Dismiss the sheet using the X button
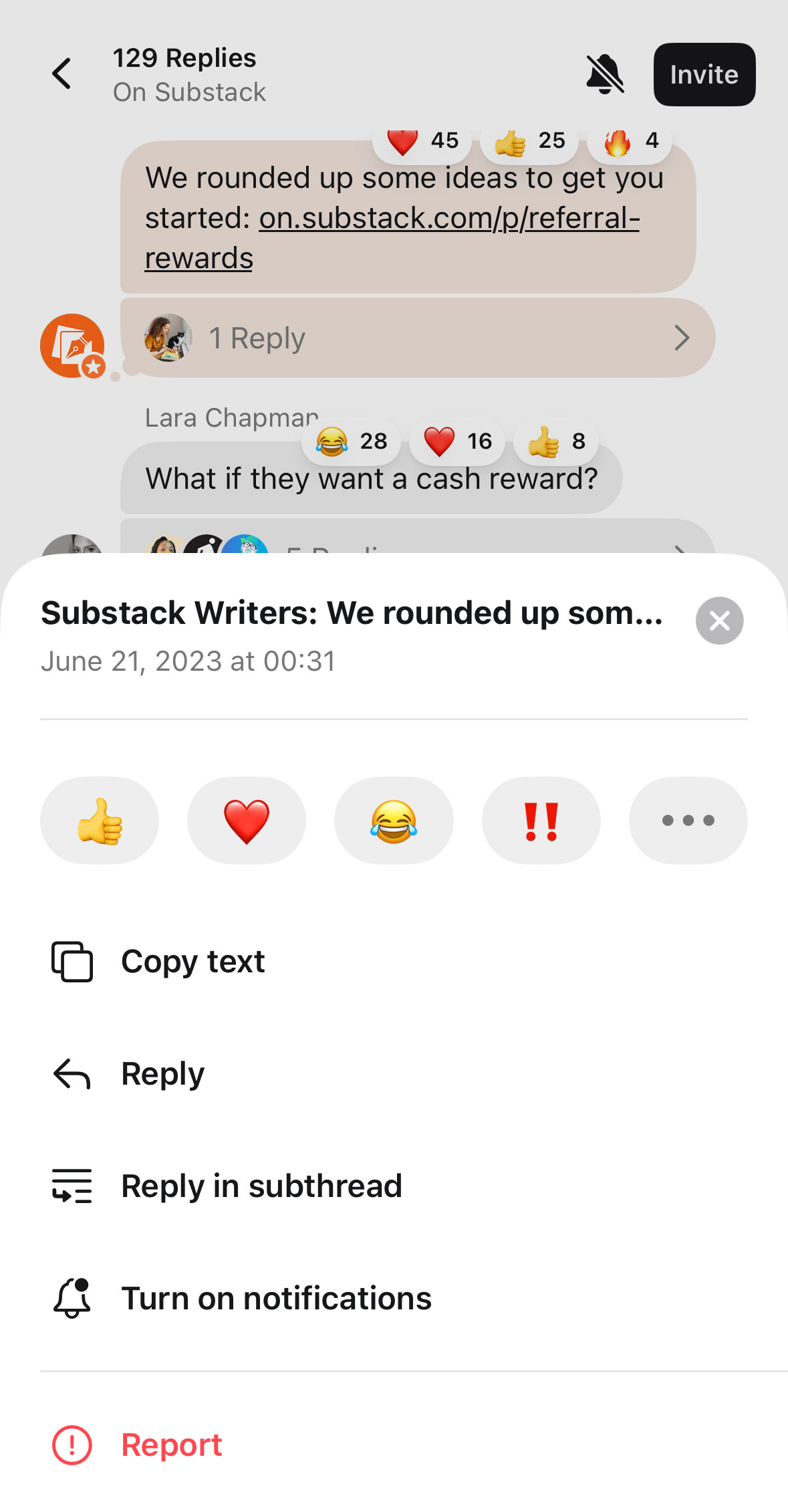The width and height of the screenshot is (788, 1512). (719, 621)
